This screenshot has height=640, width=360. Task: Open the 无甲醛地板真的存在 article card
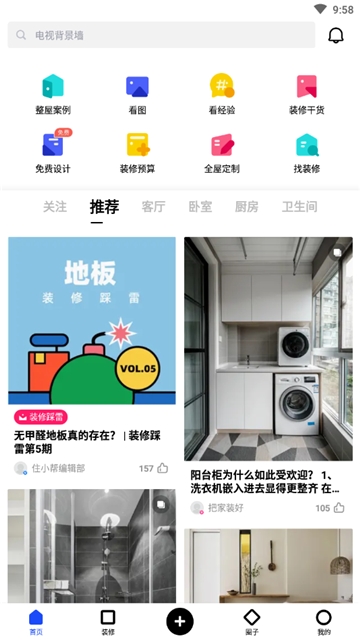[92, 357]
